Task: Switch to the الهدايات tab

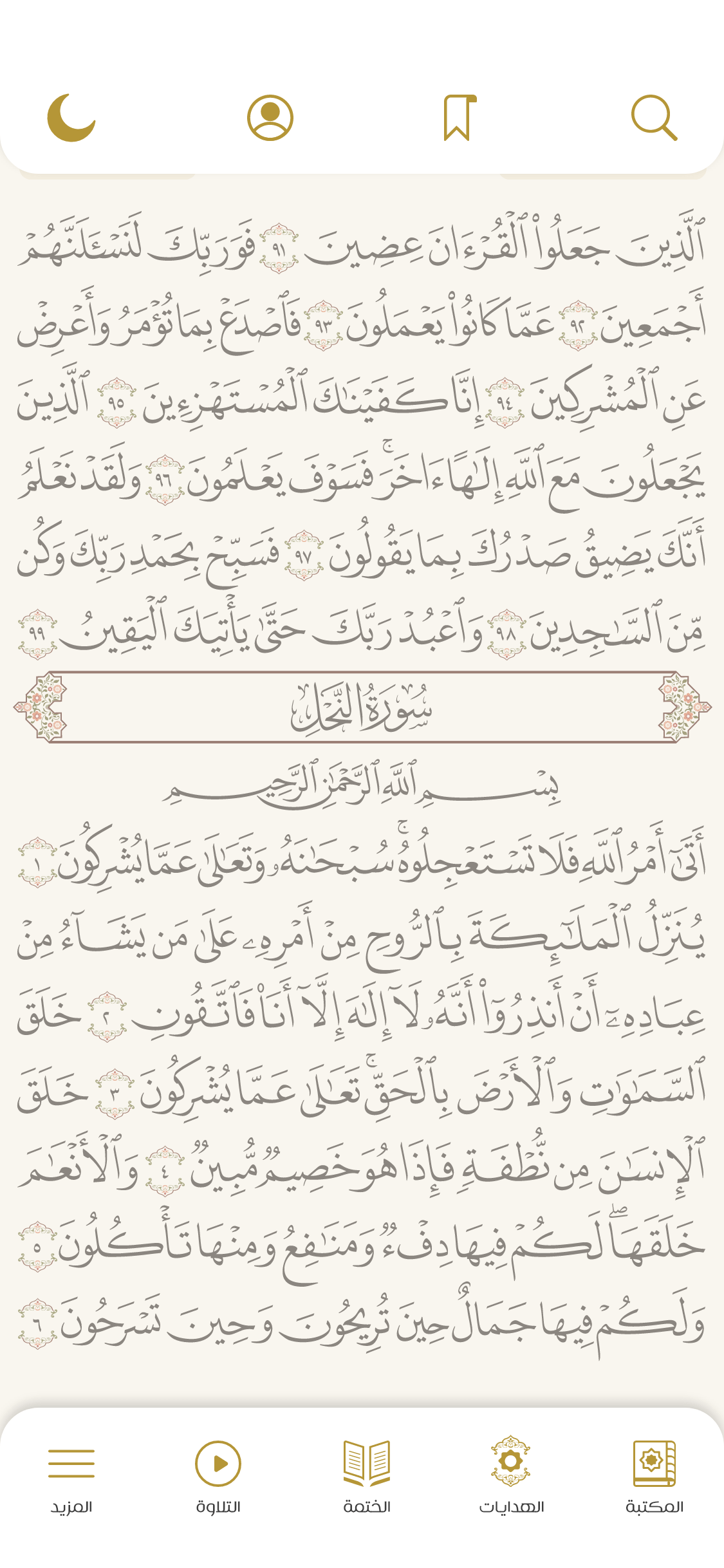Action: pyautogui.click(x=511, y=1475)
